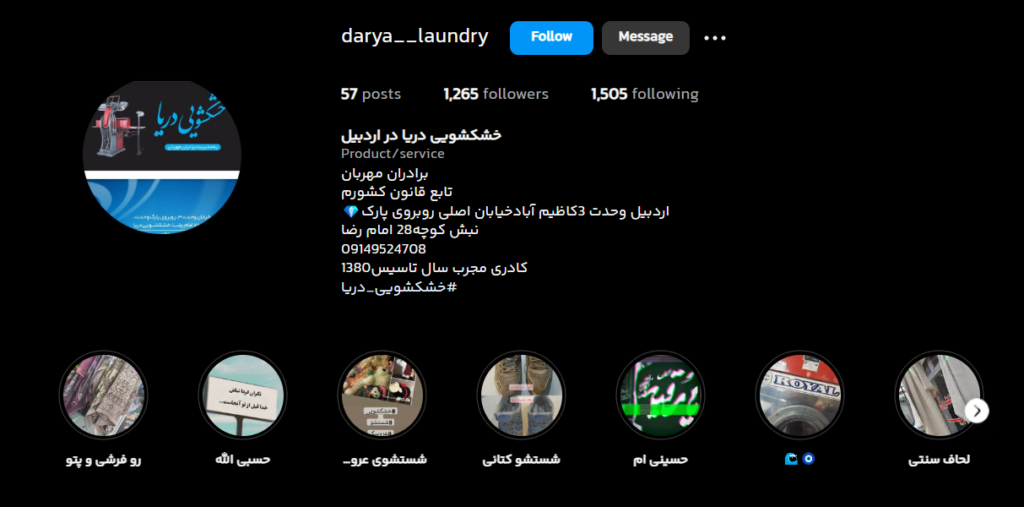
Task: Show more highlights with the next arrow
Action: point(978,411)
